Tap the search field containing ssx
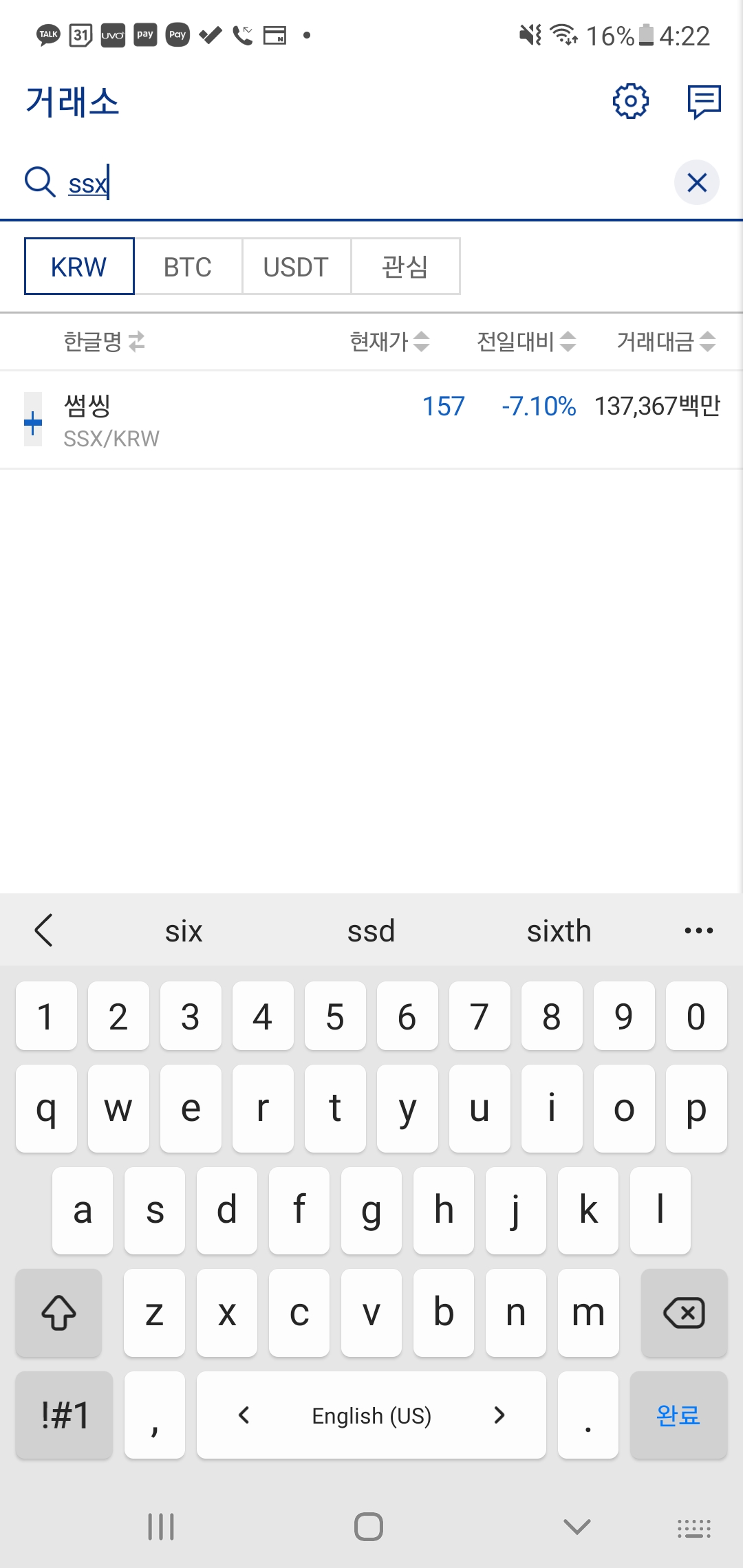Viewport: 743px width, 1568px height. pyautogui.click(x=344, y=184)
